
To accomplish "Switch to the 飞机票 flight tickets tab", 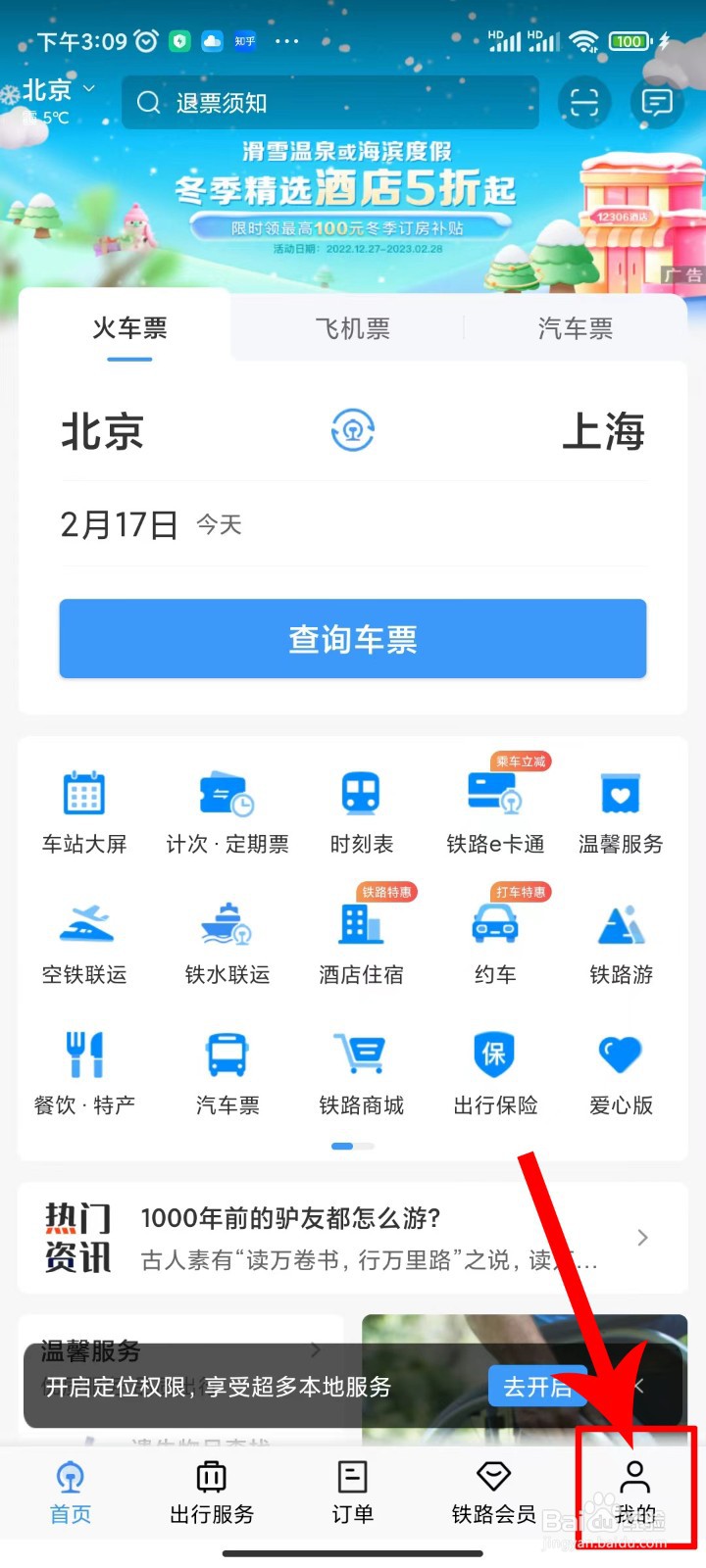I will (353, 328).
